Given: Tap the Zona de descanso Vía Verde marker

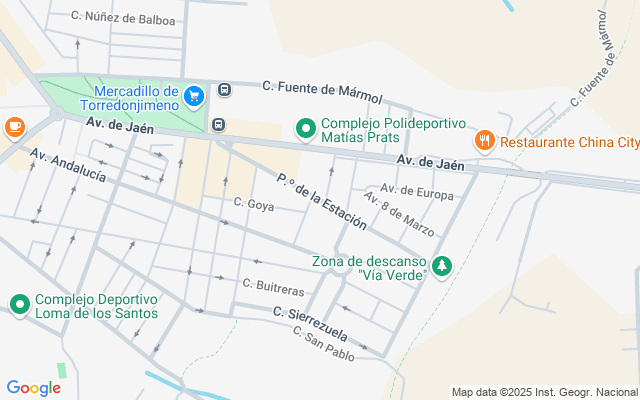Looking at the screenshot, I should pyautogui.click(x=442, y=267).
